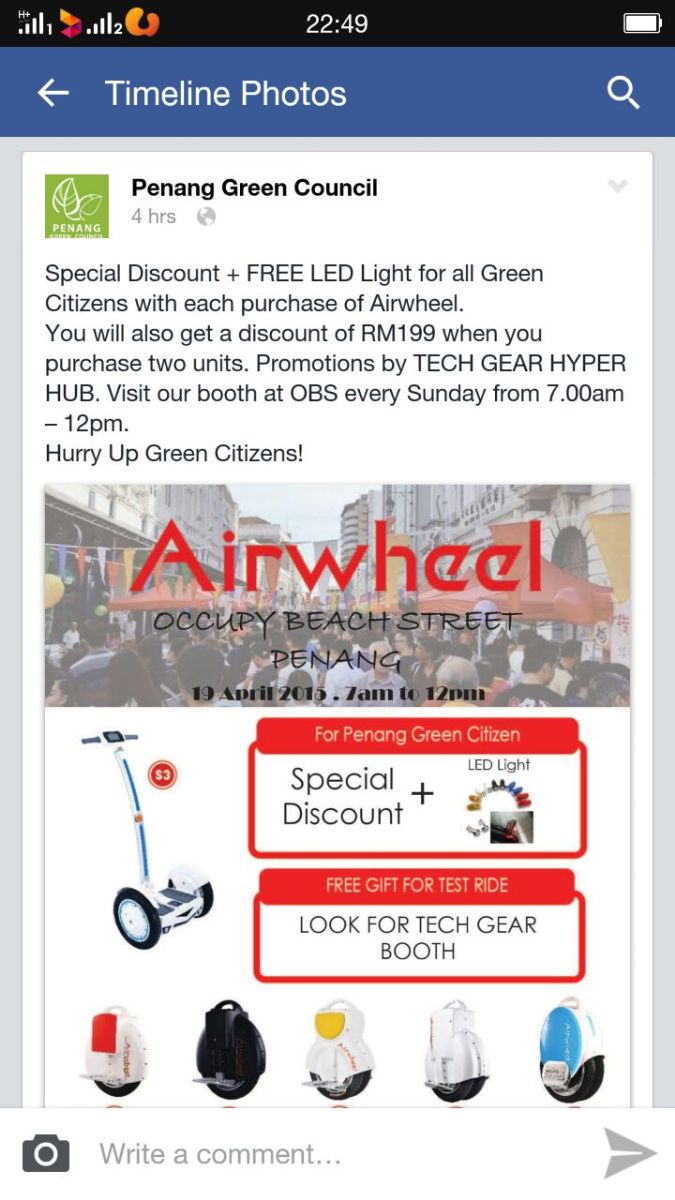Attach a photo with camera icon
The width and height of the screenshot is (675, 1200).
46,1154
